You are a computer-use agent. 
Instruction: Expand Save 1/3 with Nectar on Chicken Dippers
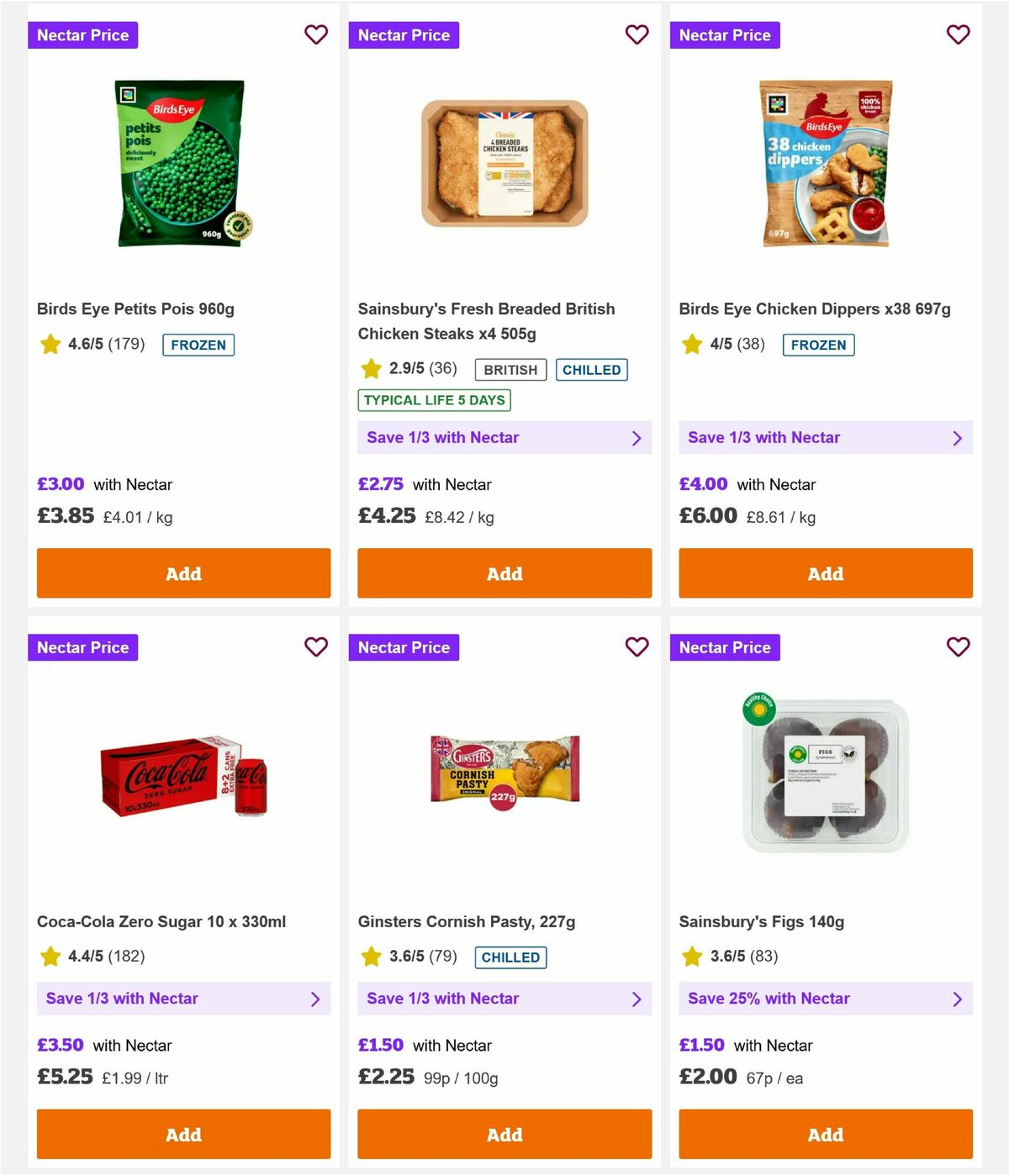pyautogui.click(x=825, y=437)
